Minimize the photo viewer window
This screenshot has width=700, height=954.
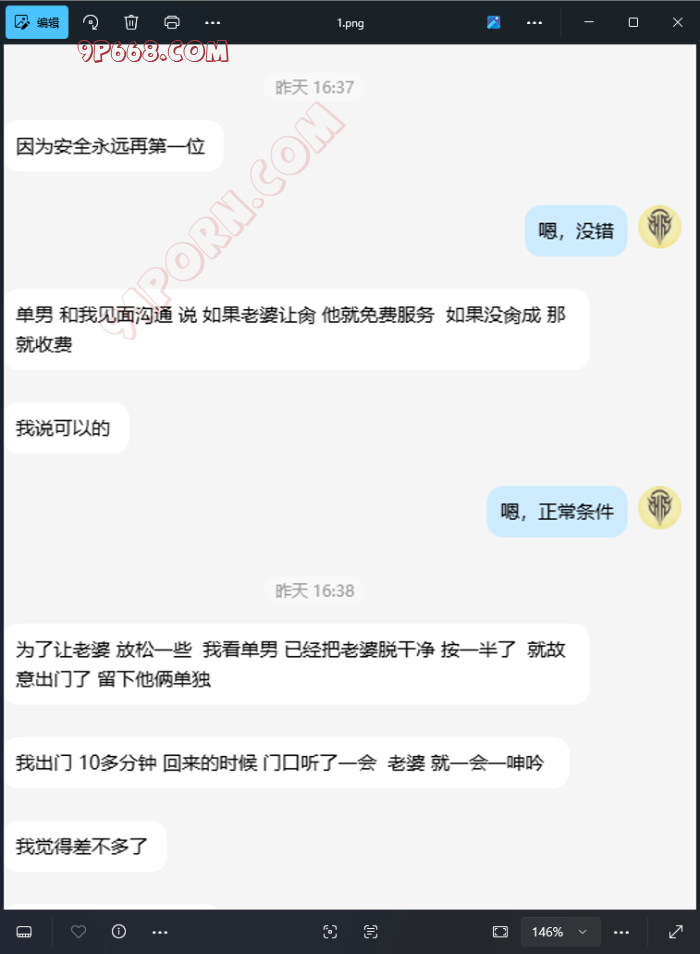(x=588, y=22)
